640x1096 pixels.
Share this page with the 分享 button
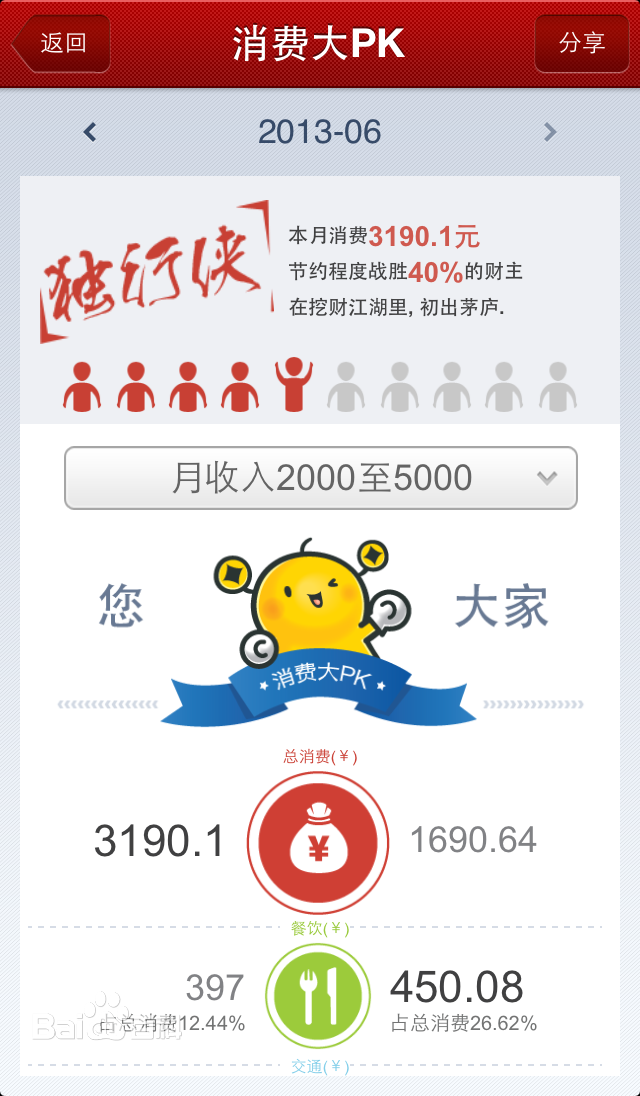coord(581,43)
